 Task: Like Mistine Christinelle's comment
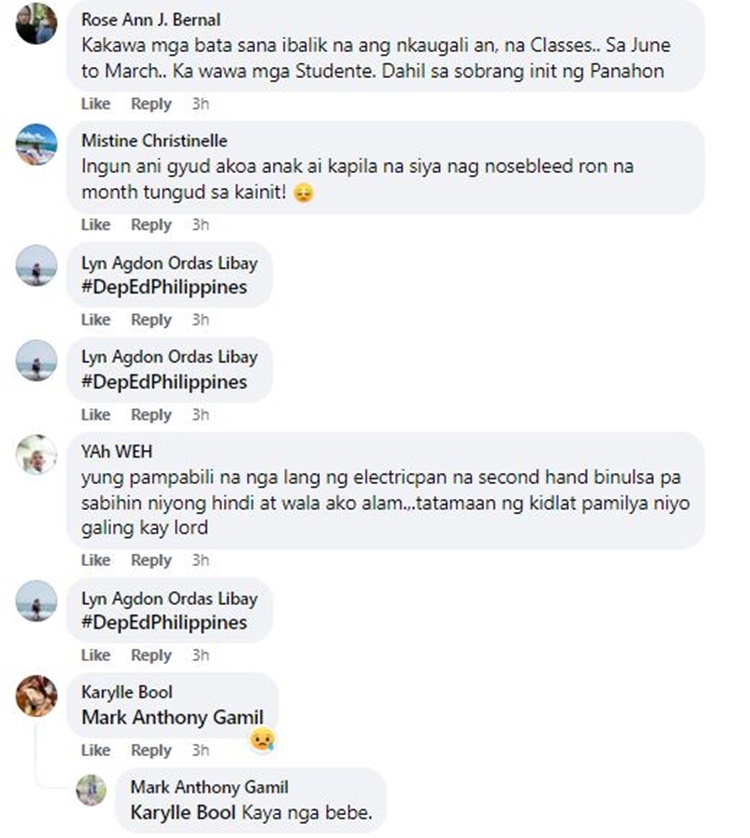(x=95, y=225)
